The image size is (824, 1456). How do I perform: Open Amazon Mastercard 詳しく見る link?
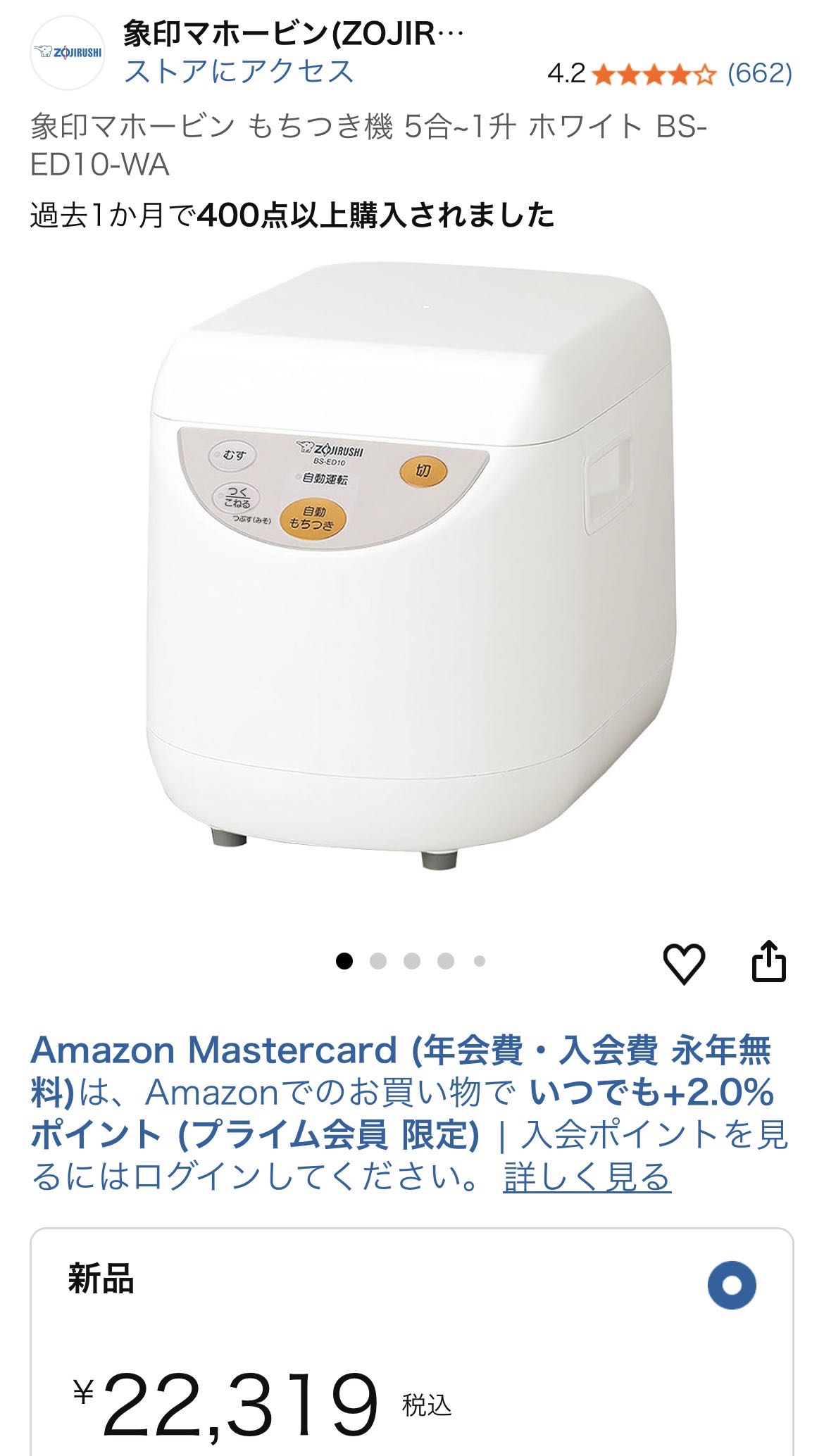(587, 1176)
